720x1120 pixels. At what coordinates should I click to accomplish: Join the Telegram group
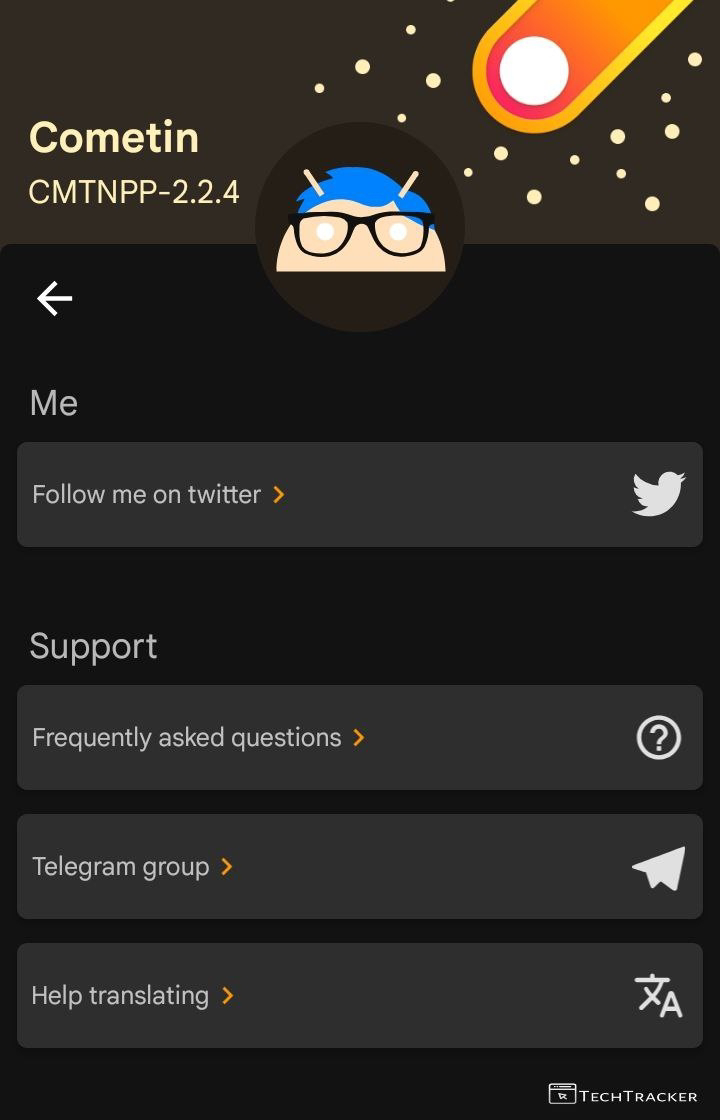click(359, 867)
